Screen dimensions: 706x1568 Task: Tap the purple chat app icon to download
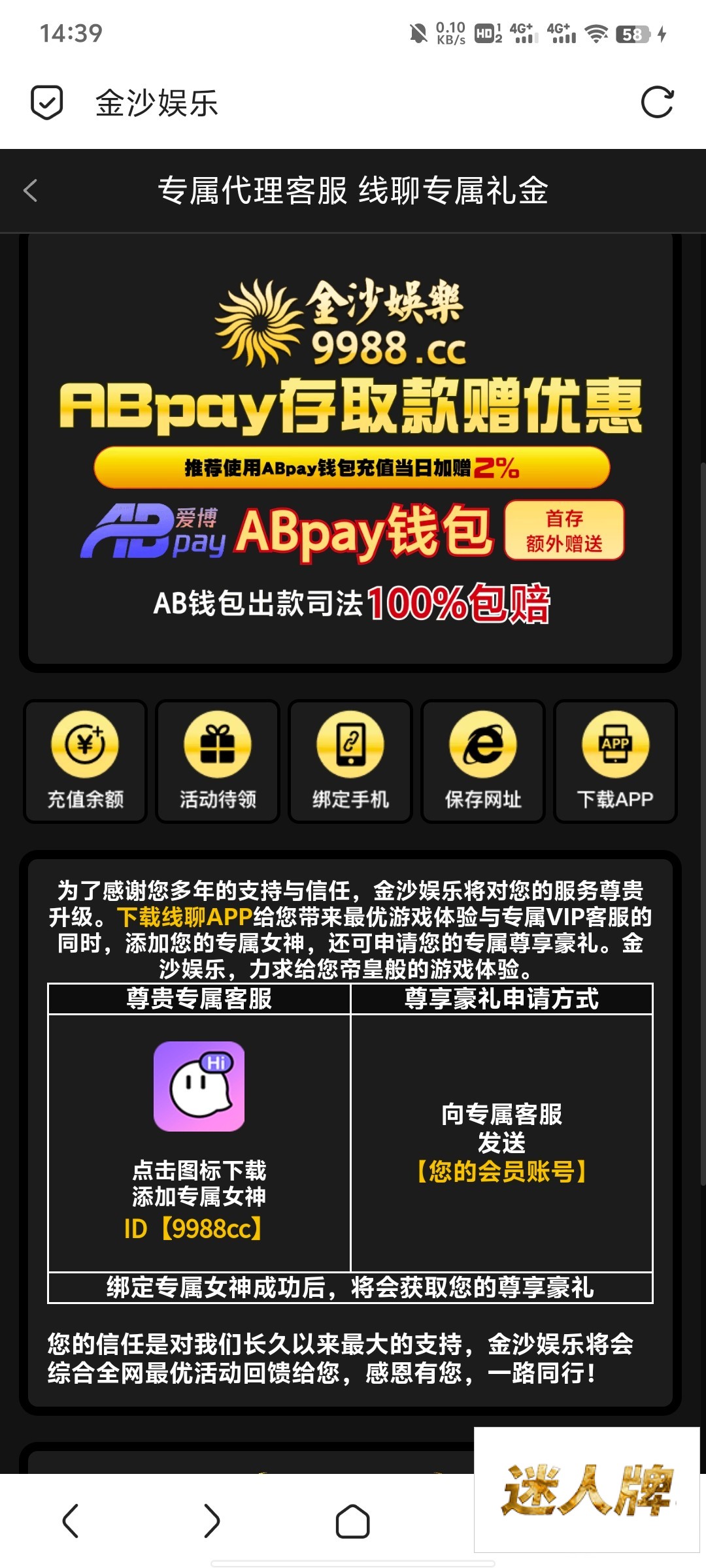[199, 1086]
